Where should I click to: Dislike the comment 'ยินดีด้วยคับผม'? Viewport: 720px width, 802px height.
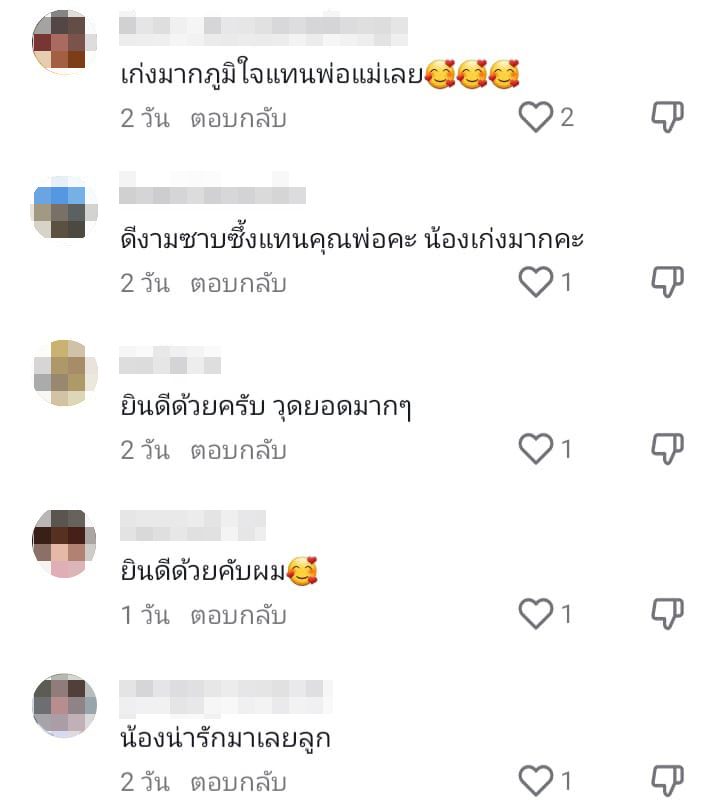[667, 613]
